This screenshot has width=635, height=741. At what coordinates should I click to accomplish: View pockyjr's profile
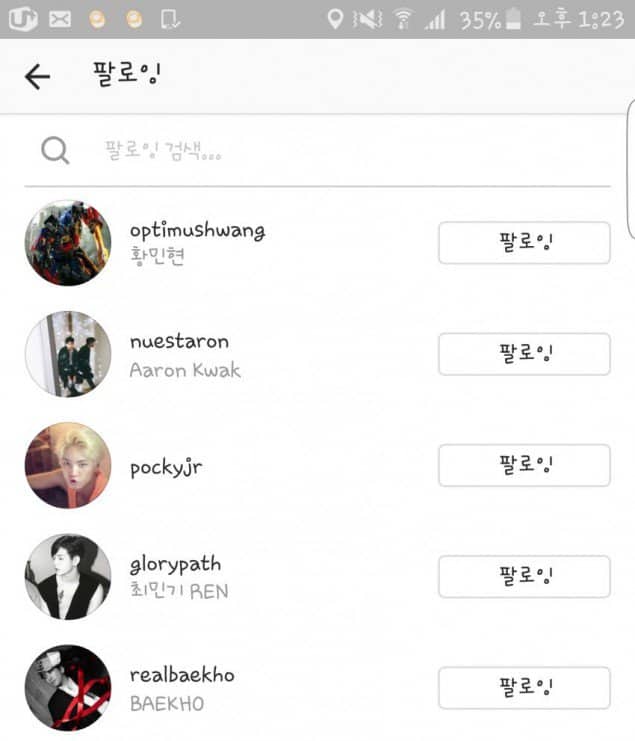[166, 466]
